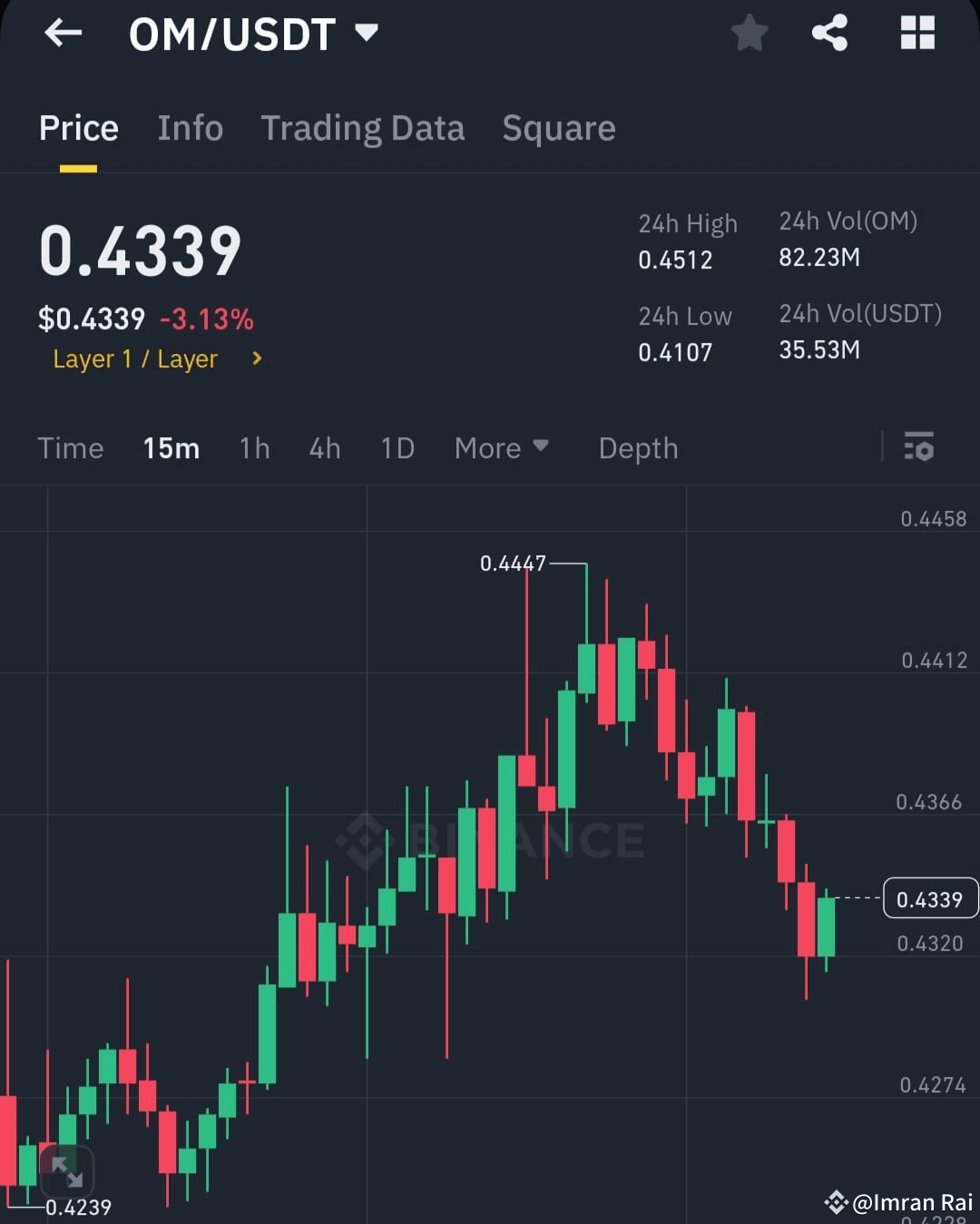Tap the 0.4447 high price marker on chart
Viewport: 980px width, 1224px height.
[x=514, y=563]
